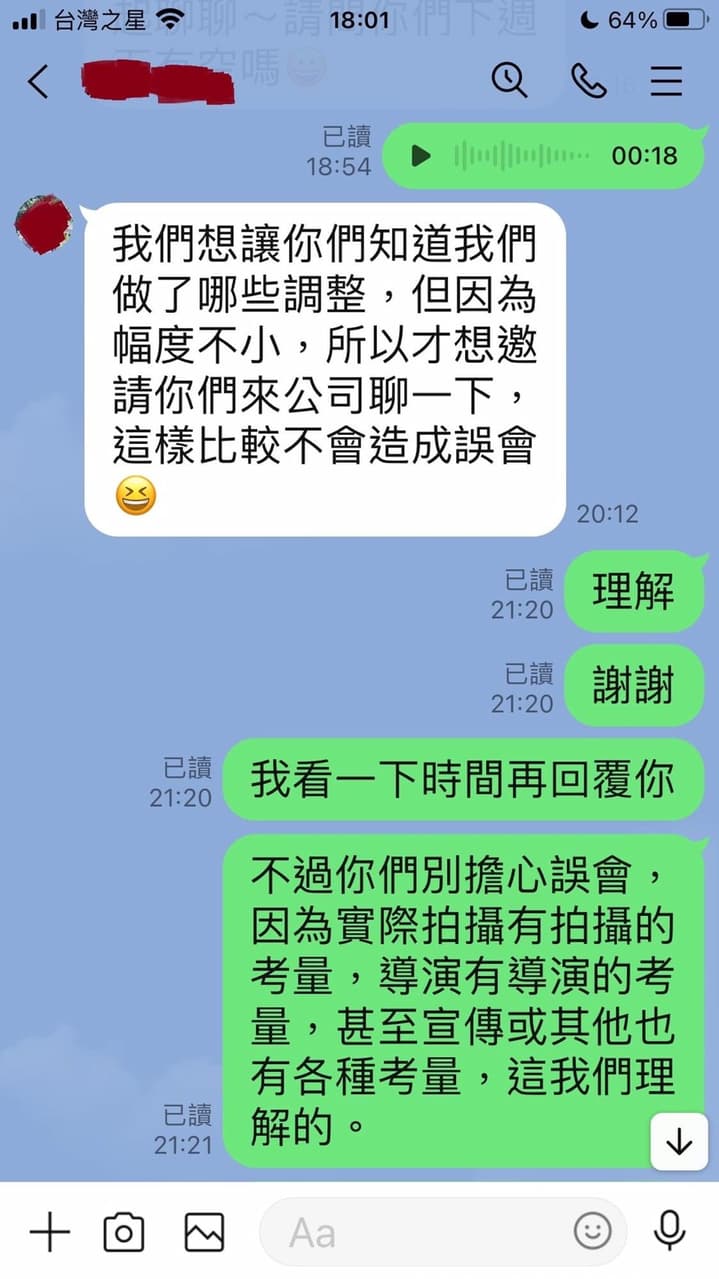The image size is (719, 1279).
Task: Open the sender's profile picture
Action: click(x=43, y=224)
